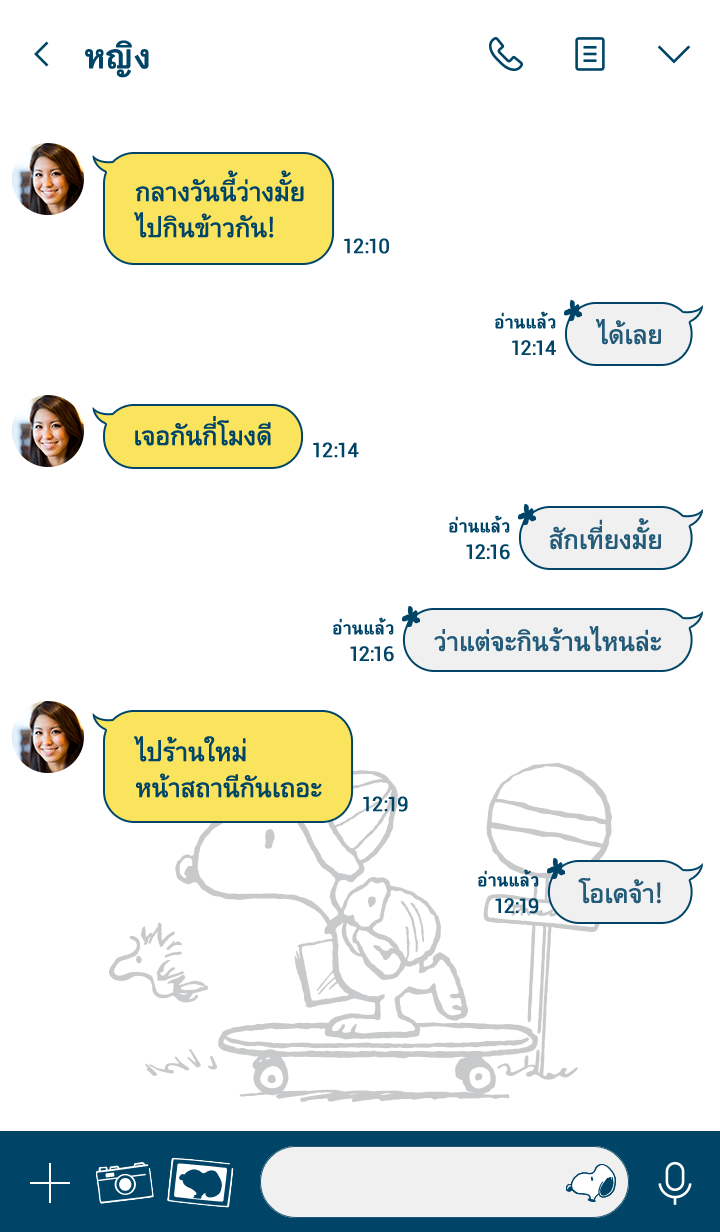Tap the message input field
Screen dimensions: 720x1232
410,1182
